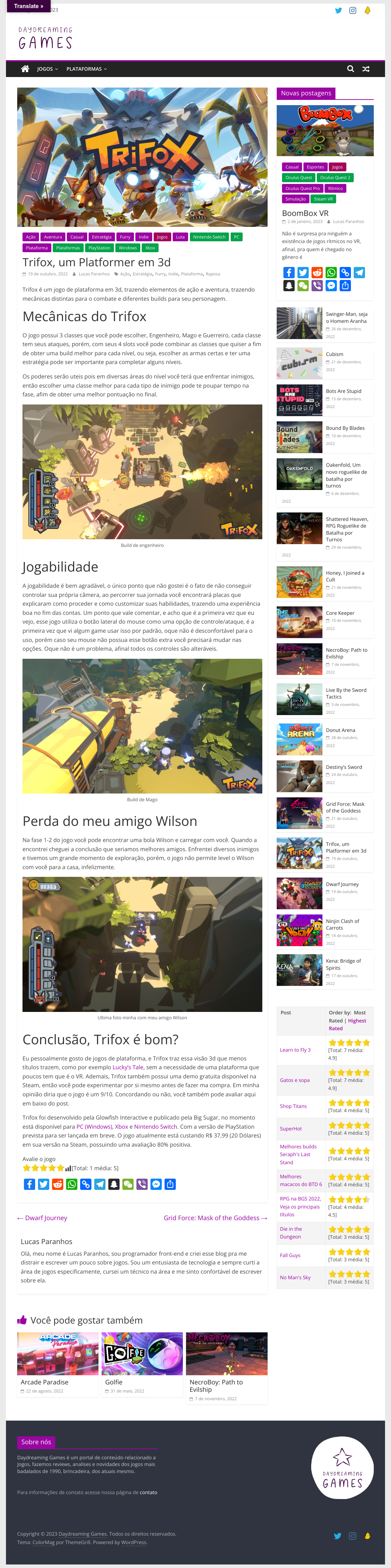Open Arcade Paradise related post
Image resolution: width=391 pixels, height=1568 pixels.
(x=44, y=1382)
